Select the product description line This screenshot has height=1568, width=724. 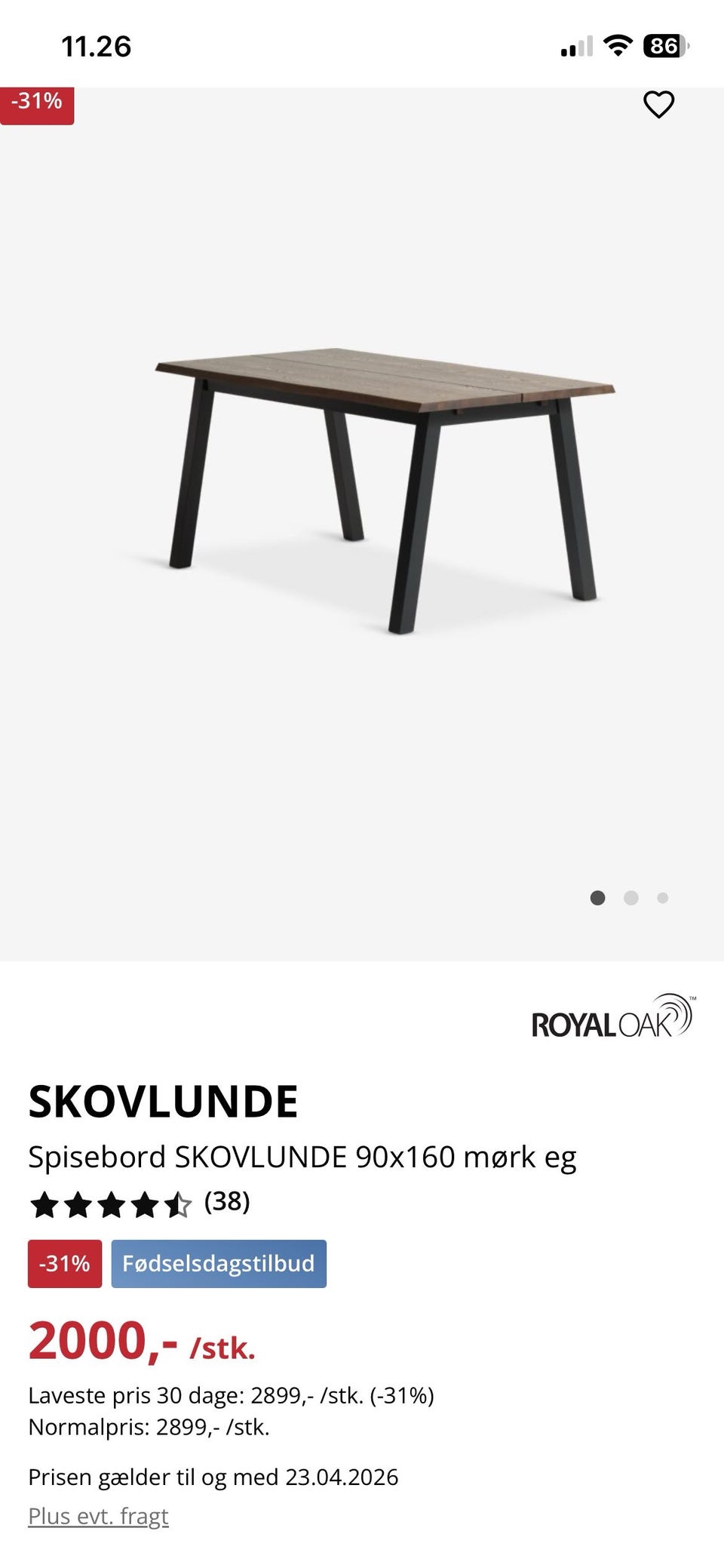[302, 1155]
